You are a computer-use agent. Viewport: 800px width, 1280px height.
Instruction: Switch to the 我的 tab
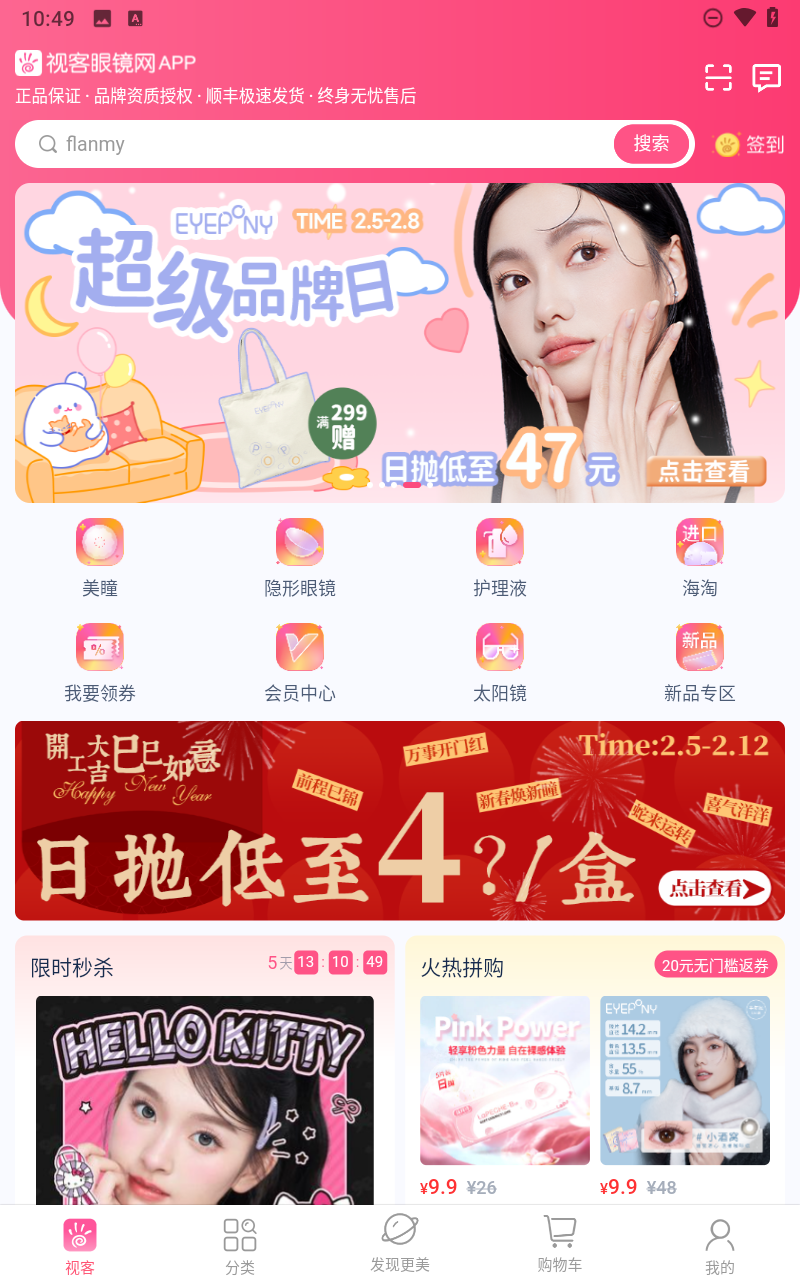720,1246
